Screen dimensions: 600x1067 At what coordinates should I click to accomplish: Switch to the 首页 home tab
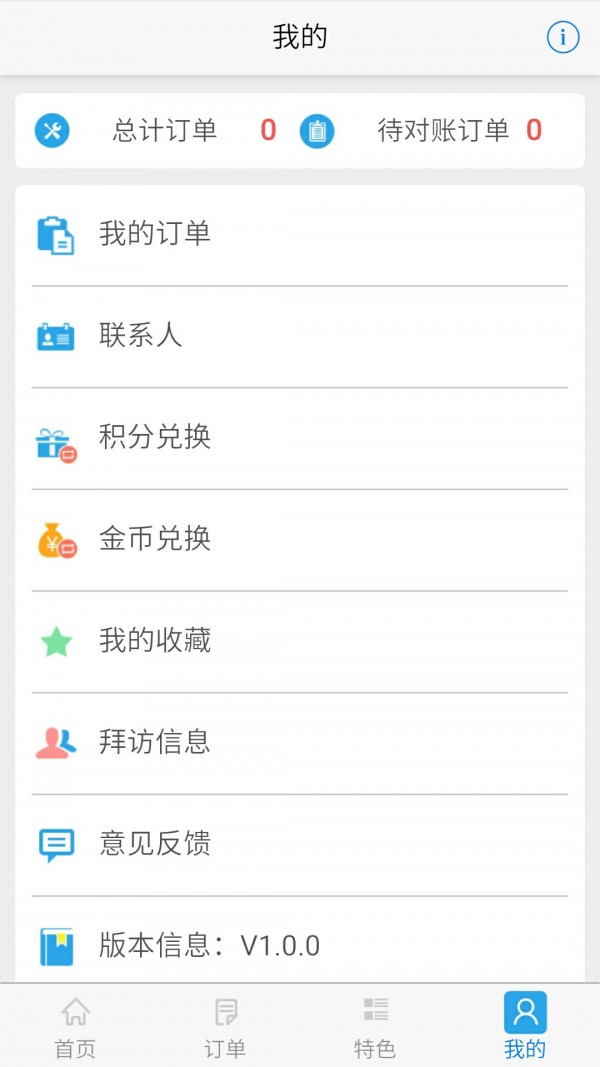click(x=75, y=1026)
